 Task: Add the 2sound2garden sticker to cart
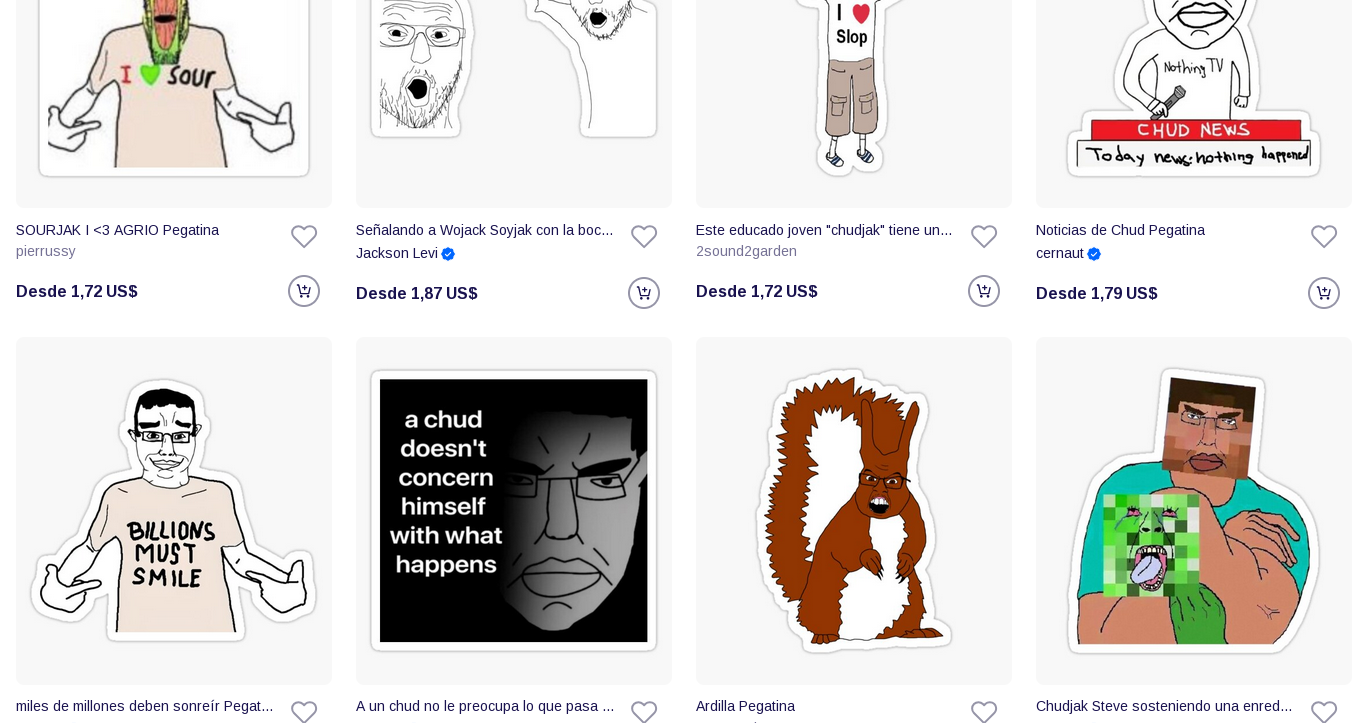pyautogui.click(x=984, y=291)
